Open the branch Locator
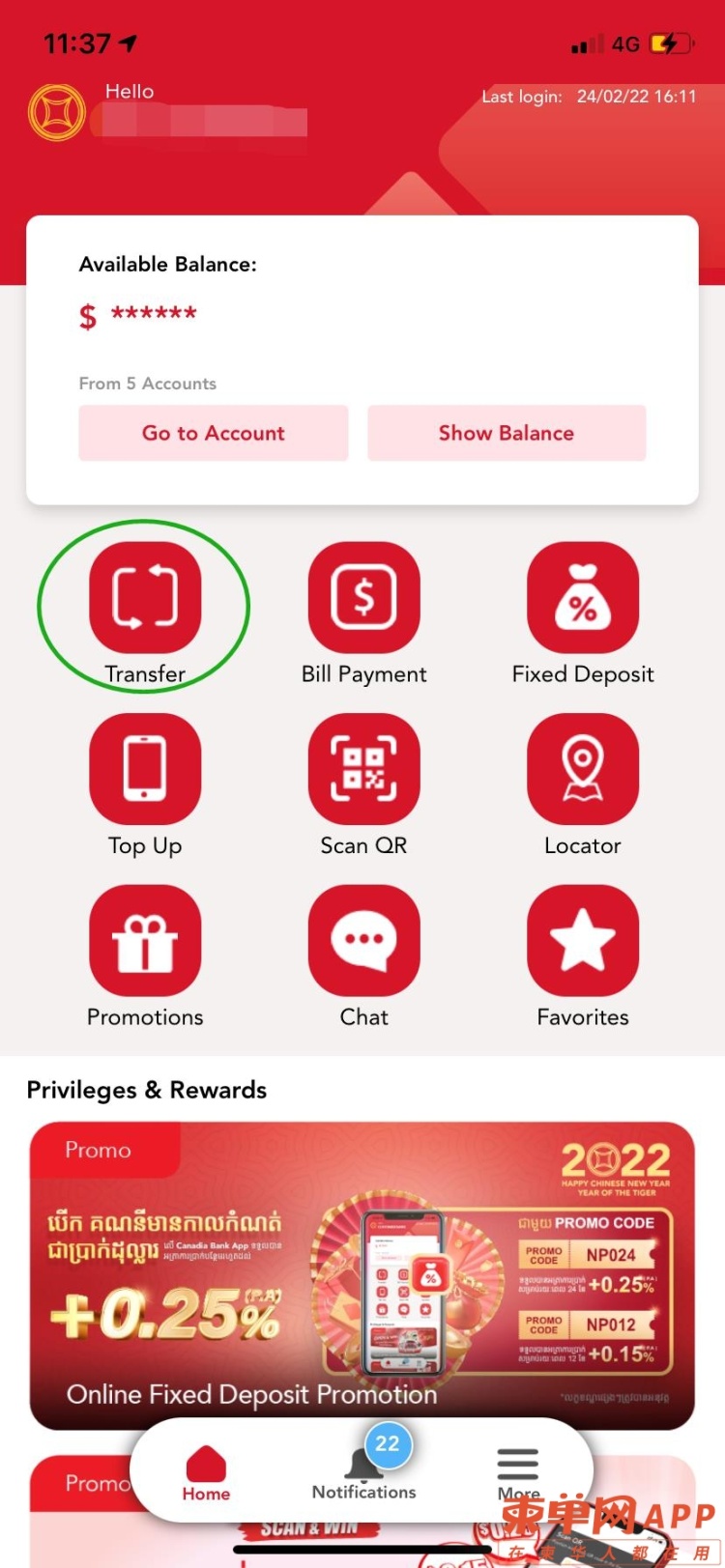Image resolution: width=725 pixels, height=1568 pixels. 582,769
